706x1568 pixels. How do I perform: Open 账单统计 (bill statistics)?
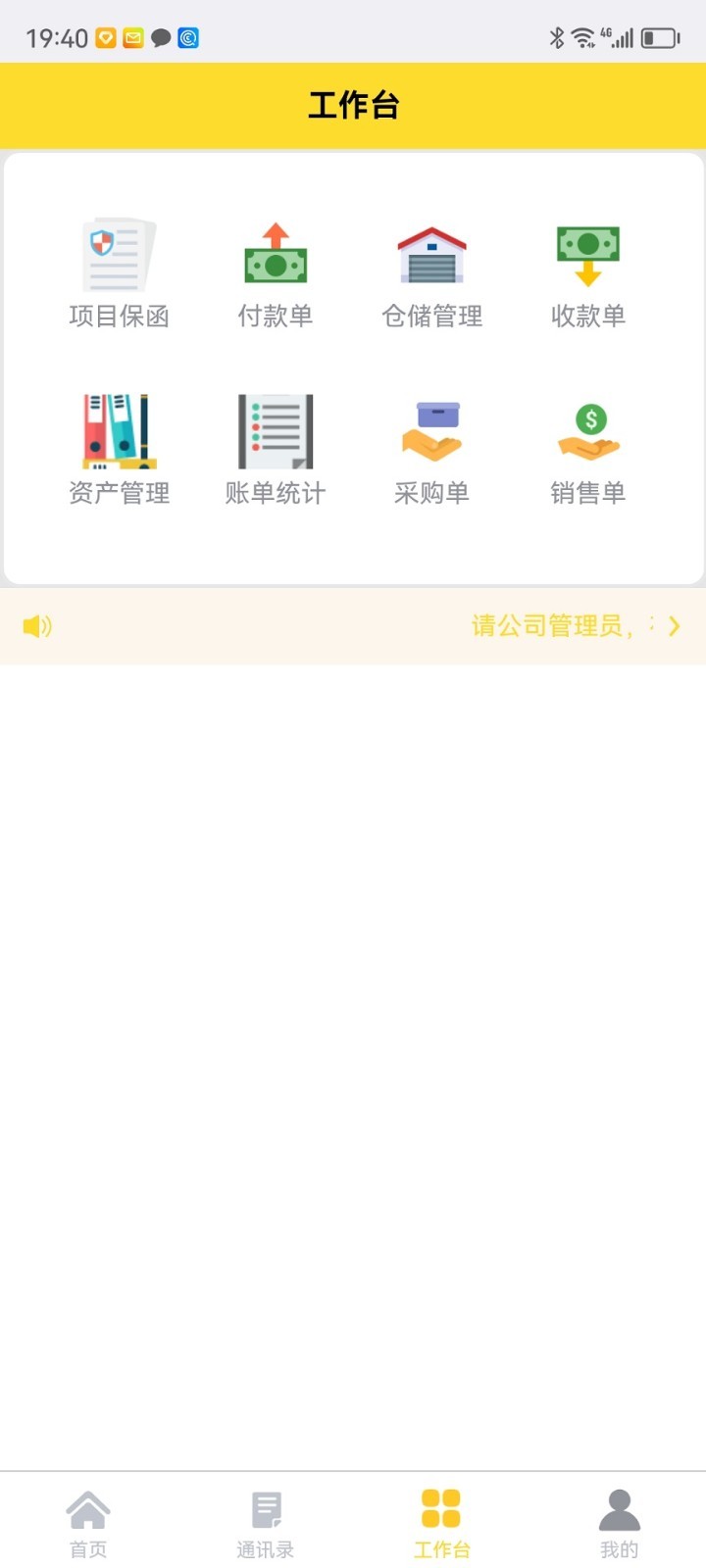pyautogui.click(x=276, y=449)
